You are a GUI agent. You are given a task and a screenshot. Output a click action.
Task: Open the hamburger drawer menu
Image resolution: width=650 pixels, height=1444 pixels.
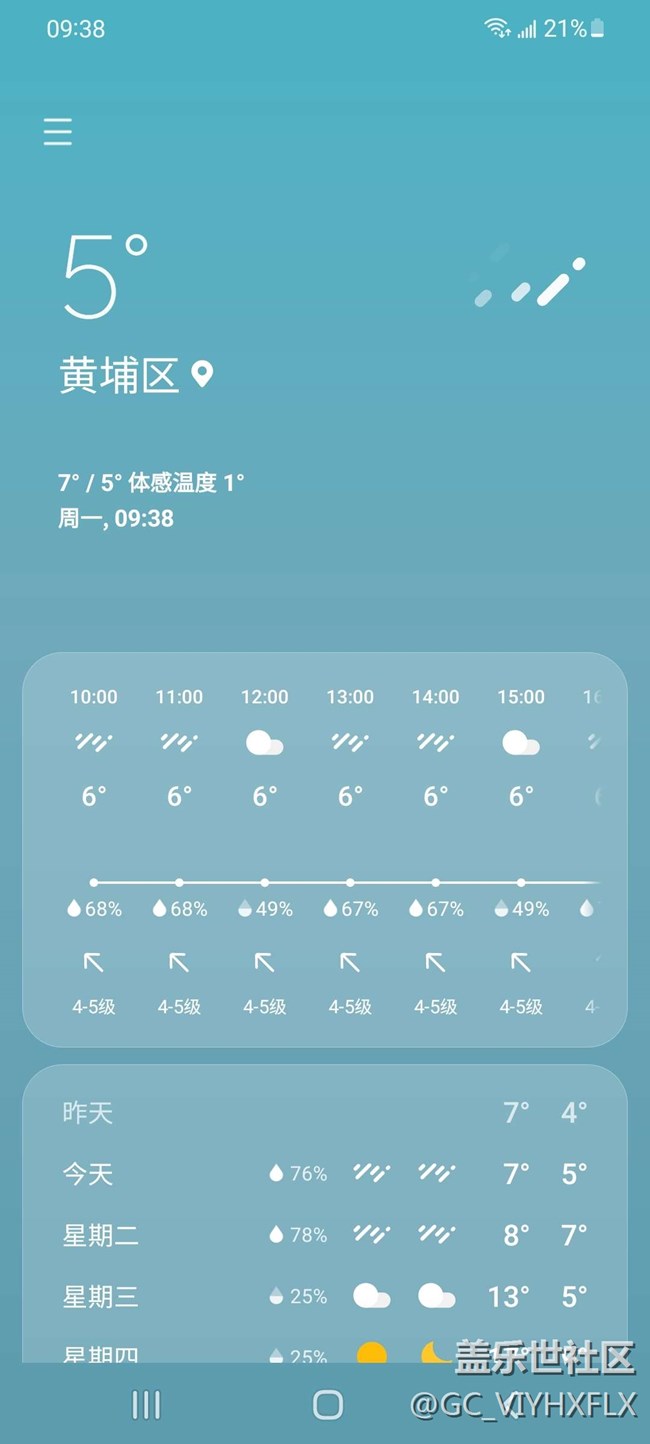click(x=58, y=132)
